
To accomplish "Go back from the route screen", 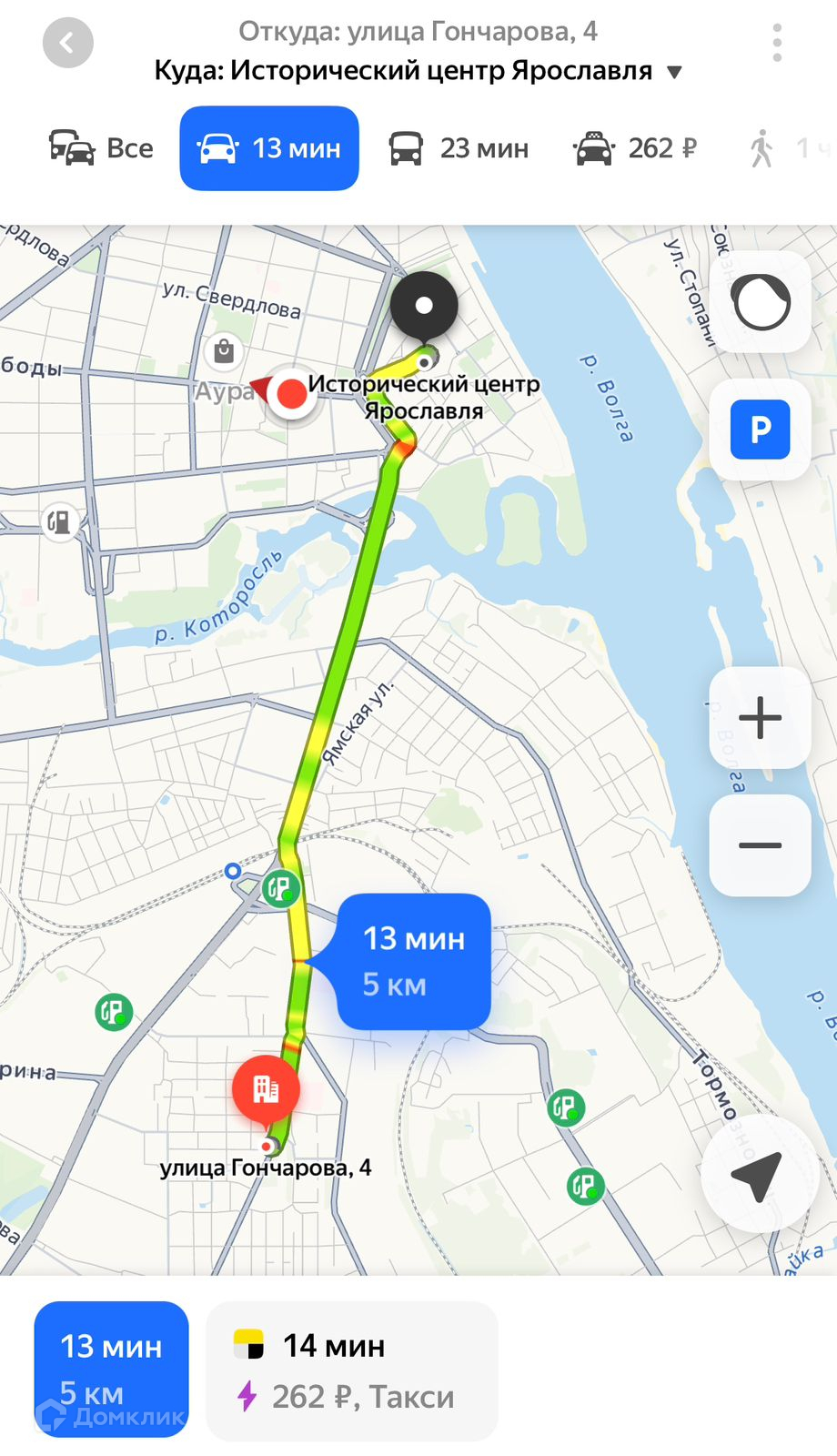I will 67,43.
